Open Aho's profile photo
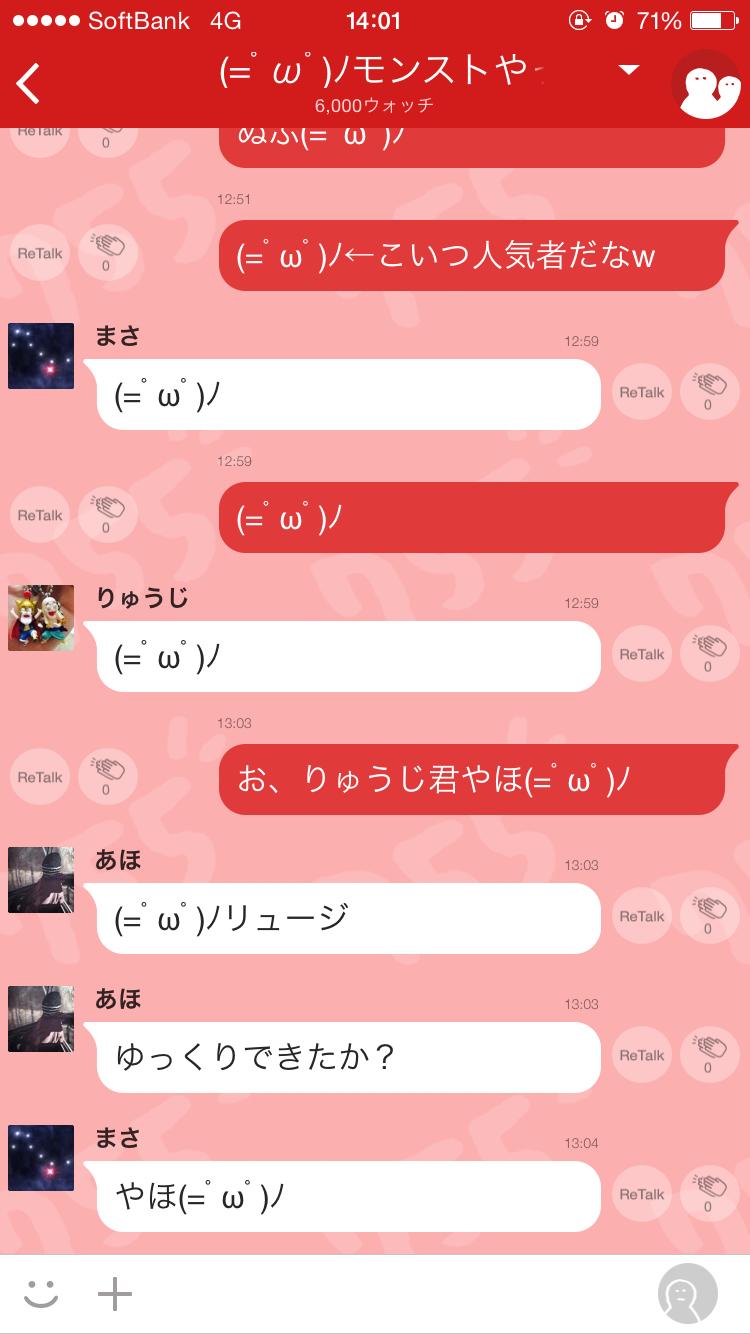The image size is (750, 1334). [41, 880]
